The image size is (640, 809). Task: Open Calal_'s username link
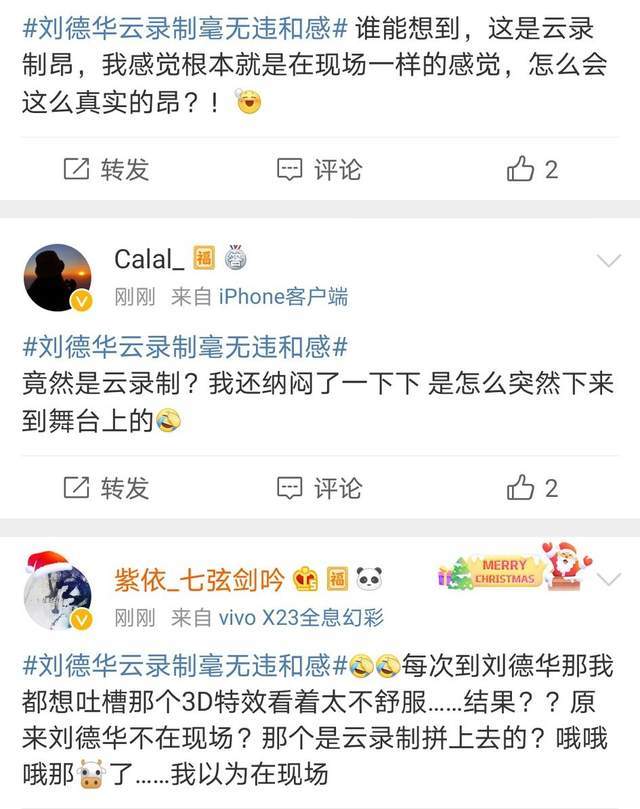pos(148,260)
